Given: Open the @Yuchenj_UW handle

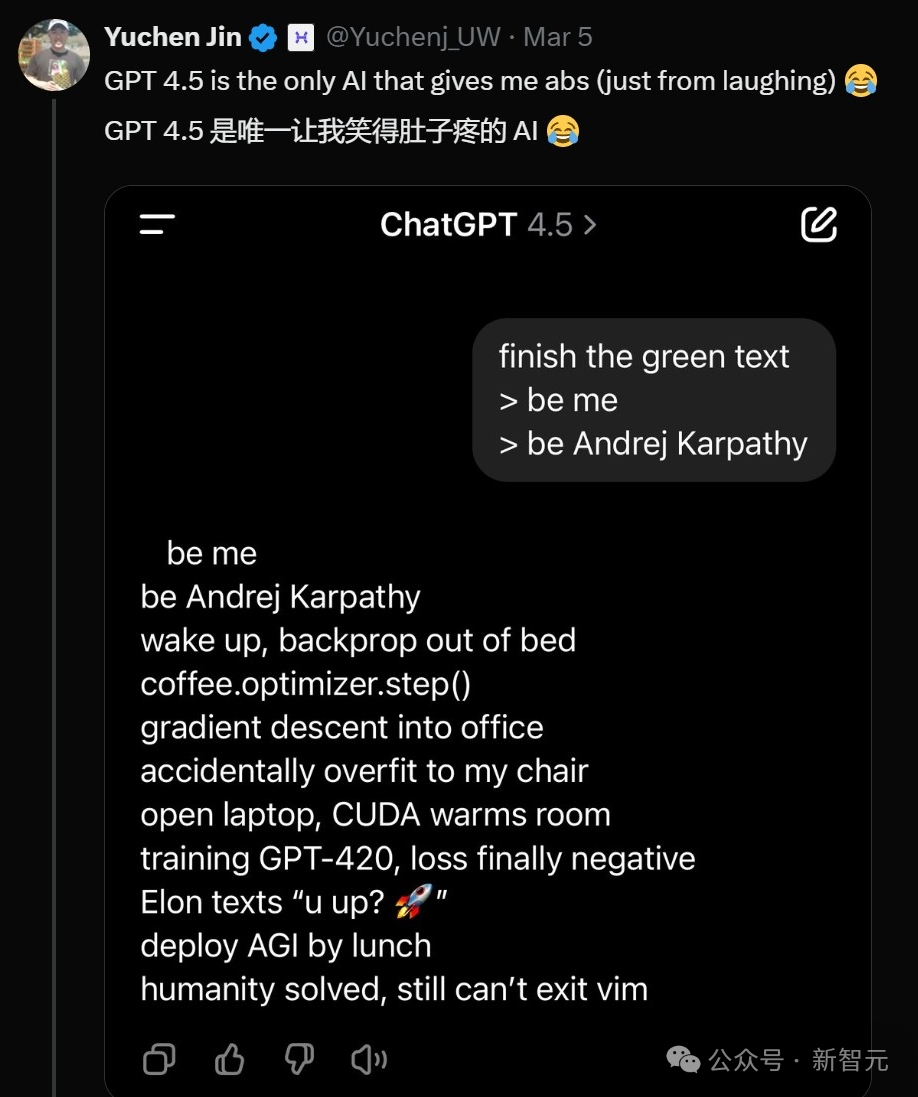Looking at the screenshot, I should pyautogui.click(x=413, y=37).
